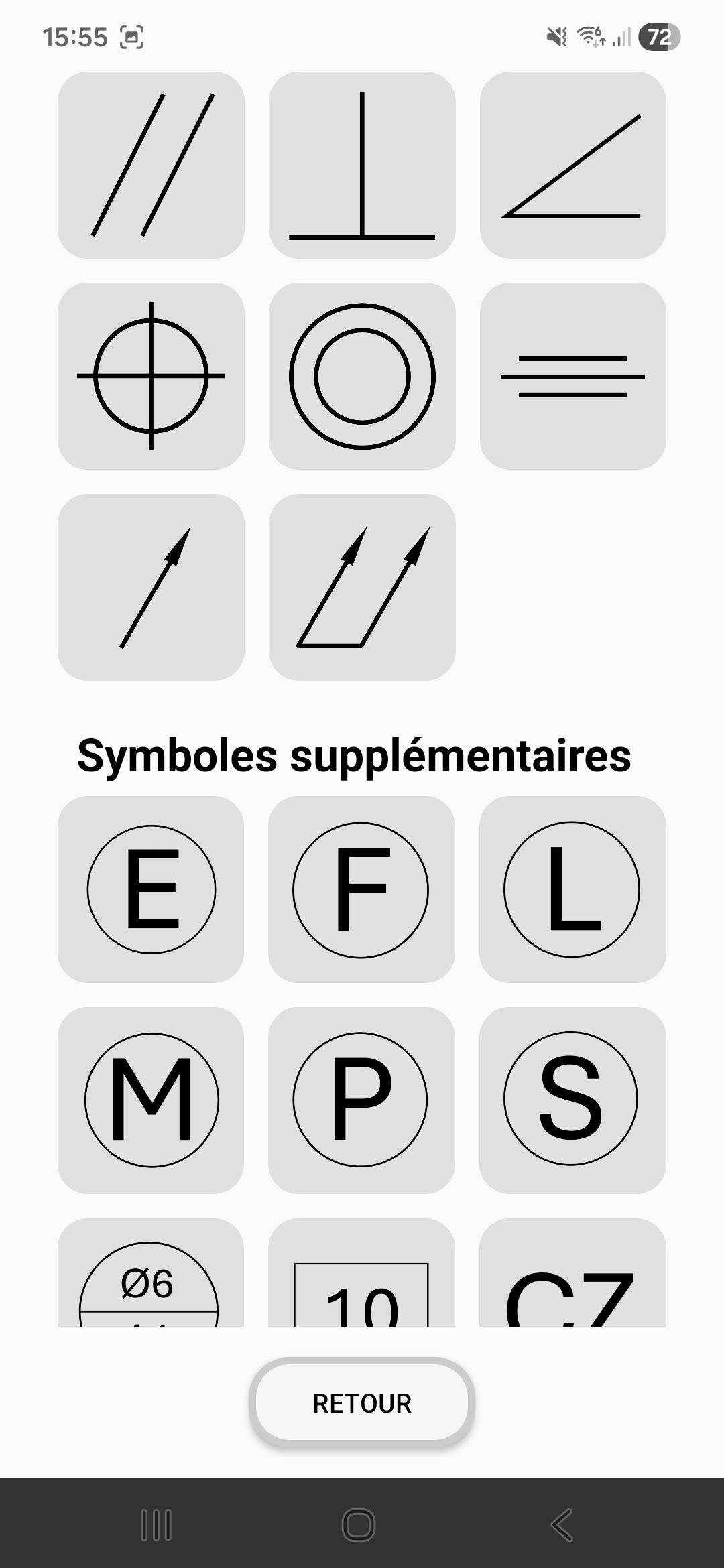
Task: Select the parallelism symbol tile
Action: 151,165
